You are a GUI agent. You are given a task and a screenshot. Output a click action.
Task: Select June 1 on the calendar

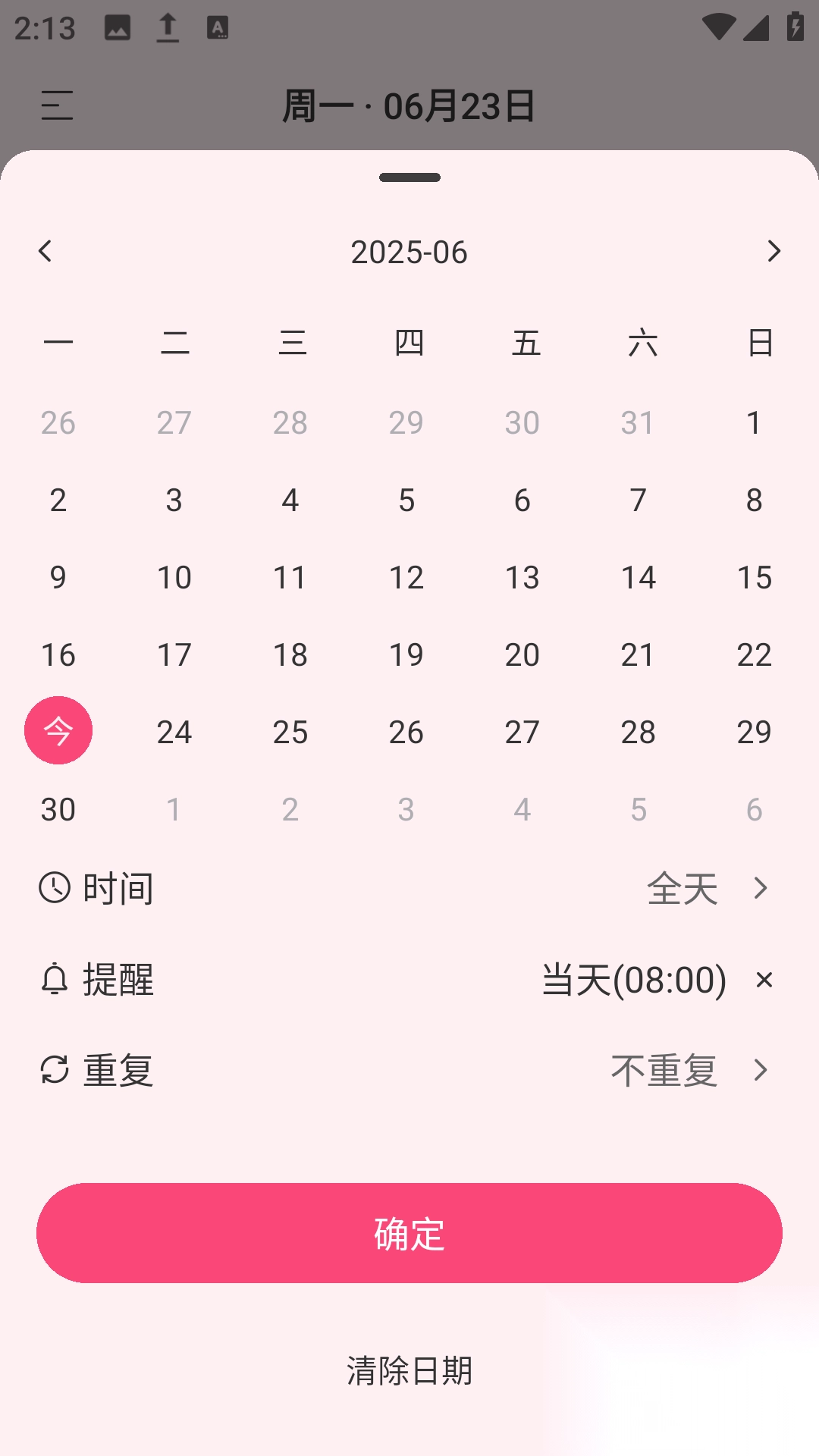click(754, 422)
